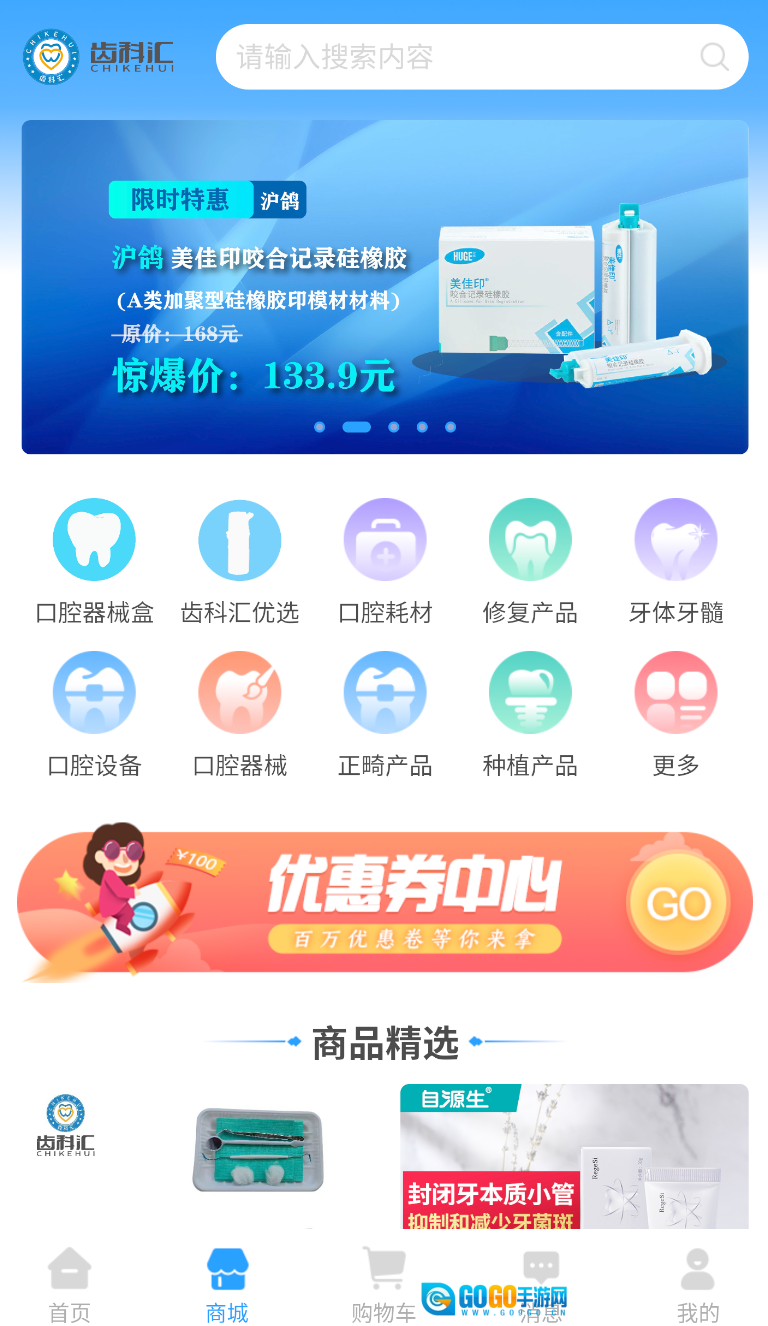Open the 口腔耗材 medical kit icon
Viewport: 768px width, 1326px height.
(385, 539)
